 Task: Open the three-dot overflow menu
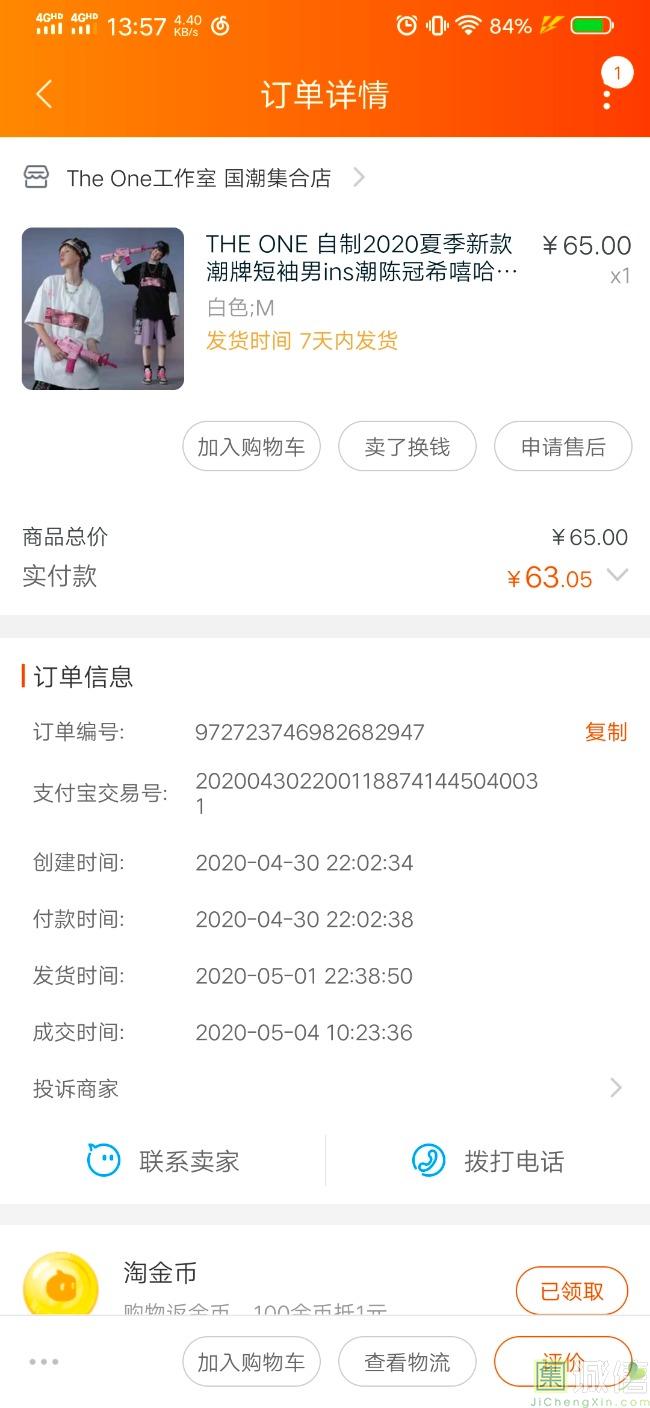point(607,96)
